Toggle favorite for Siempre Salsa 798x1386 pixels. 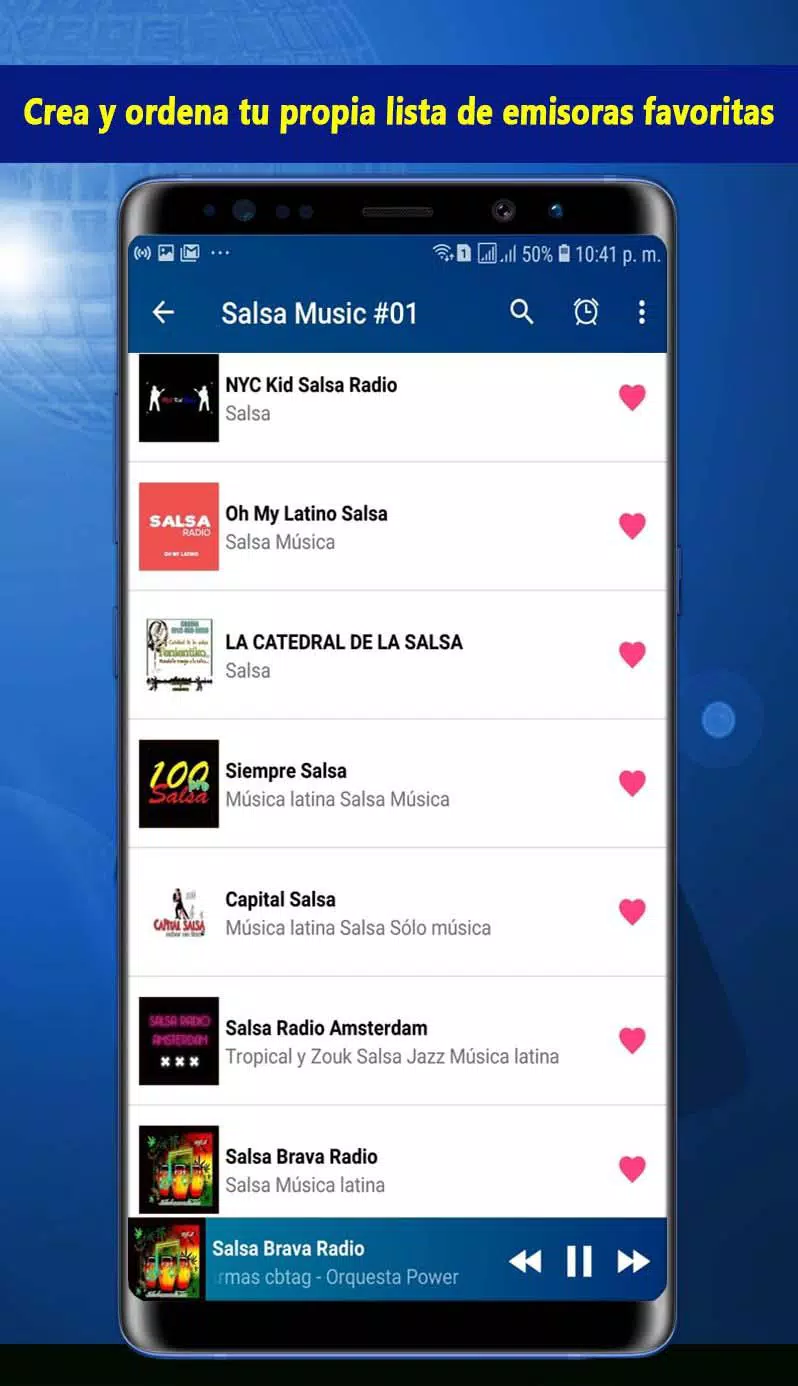pos(632,783)
